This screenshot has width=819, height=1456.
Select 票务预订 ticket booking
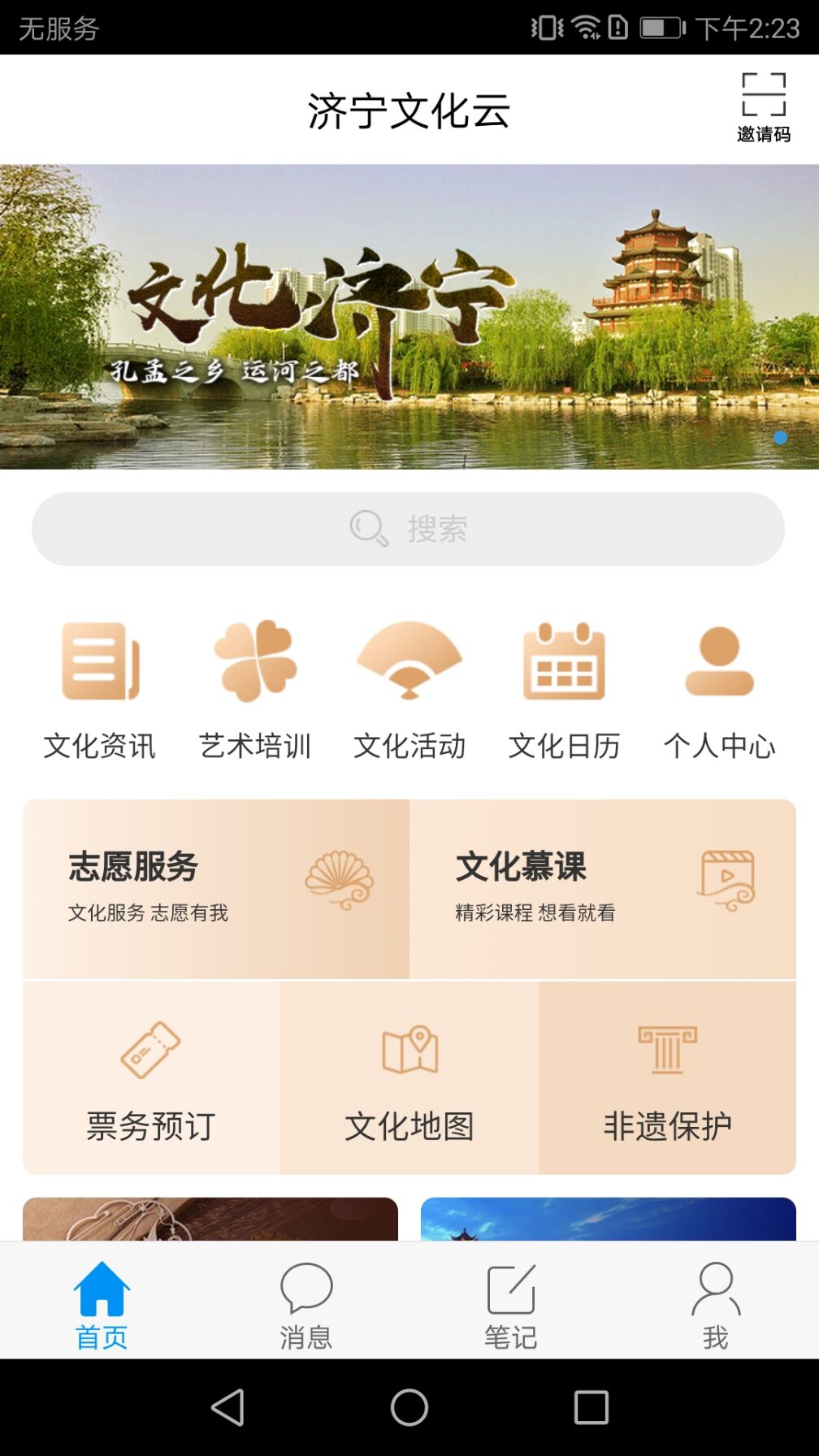pyautogui.click(x=151, y=1078)
